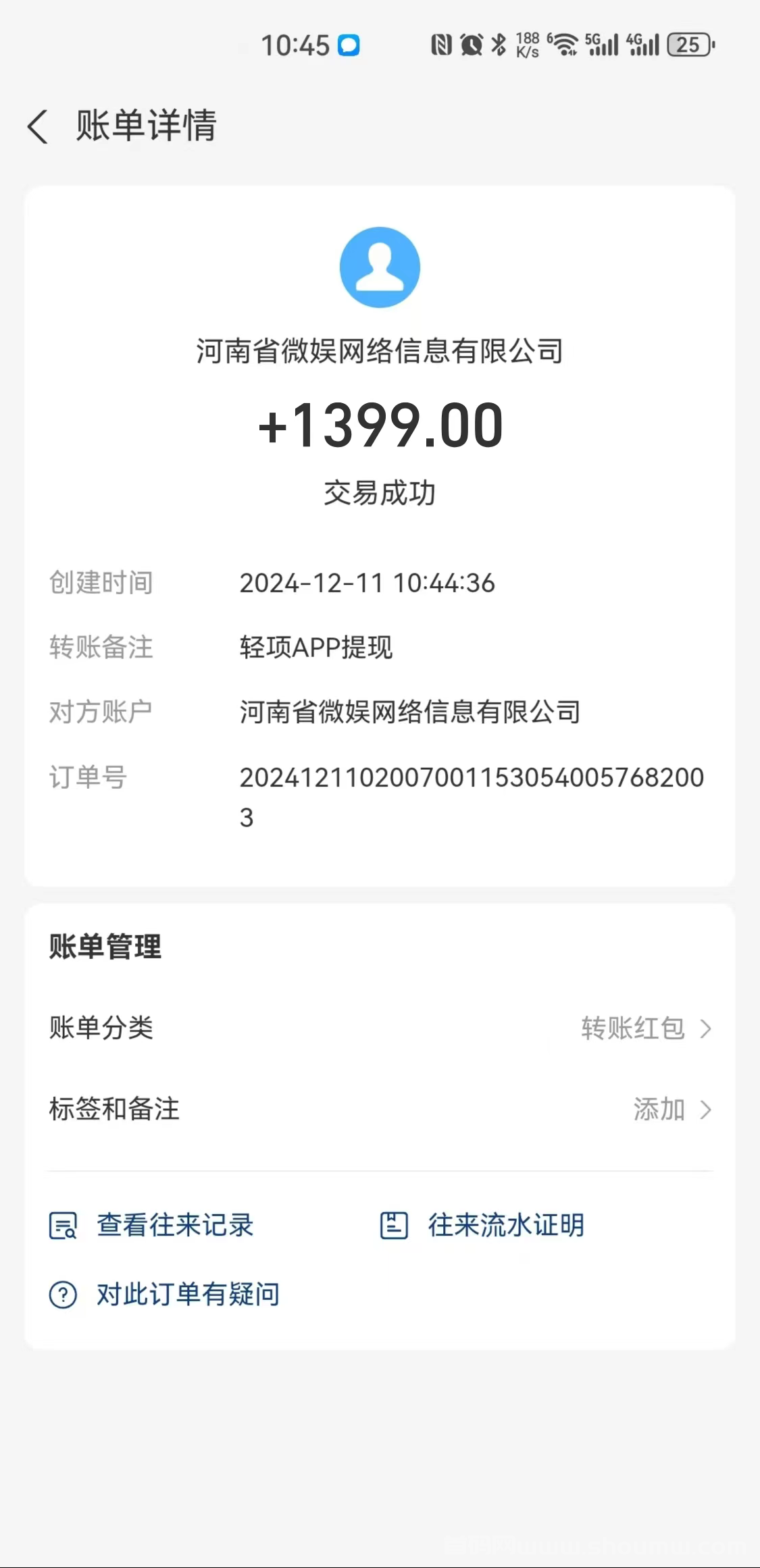Tap 对此订单有疑问 for help
Image resolution: width=760 pixels, height=1568 pixels.
click(x=164, y=1295)
